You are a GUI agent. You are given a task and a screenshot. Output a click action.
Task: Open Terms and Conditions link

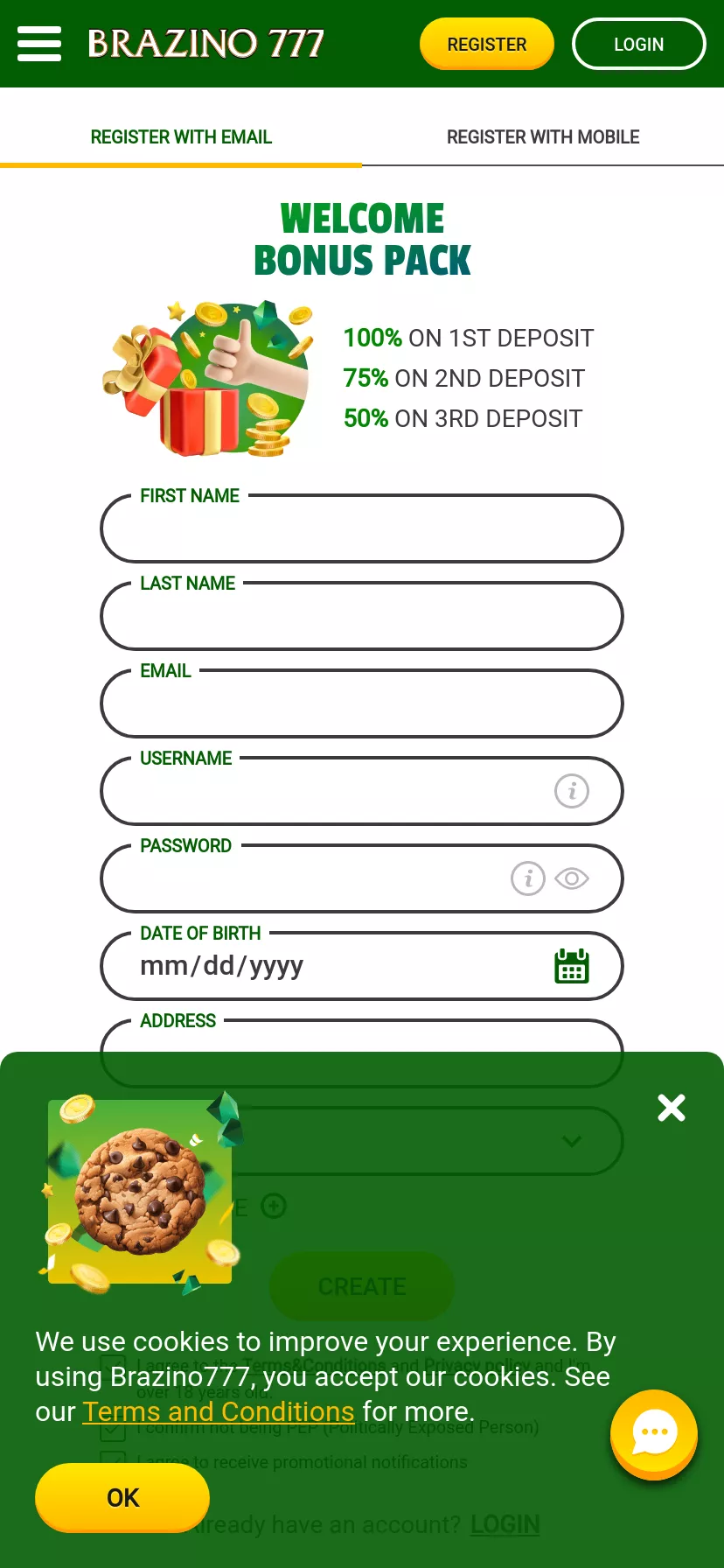coord(219,1411)
